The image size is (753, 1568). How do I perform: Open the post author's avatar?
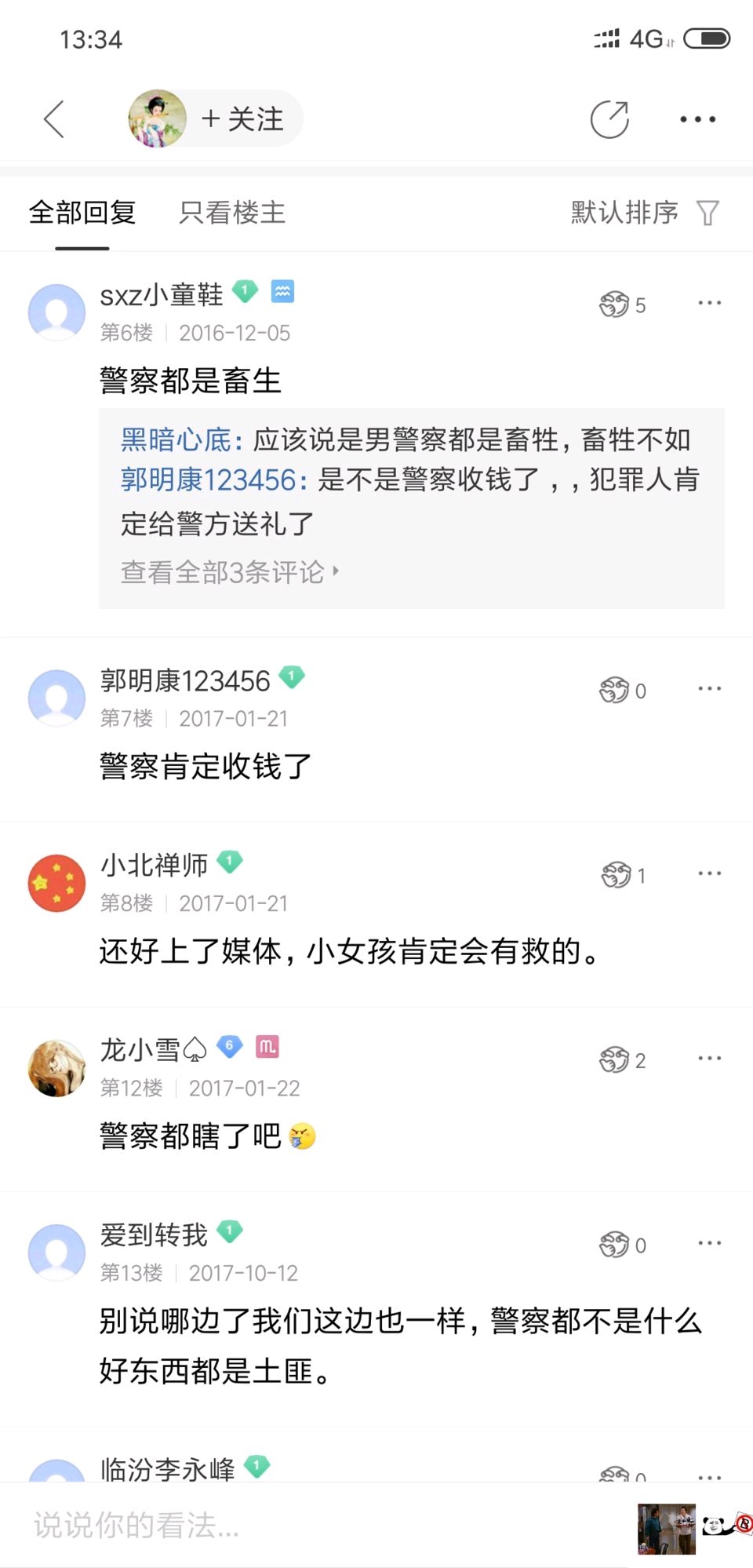coord(157,119)
